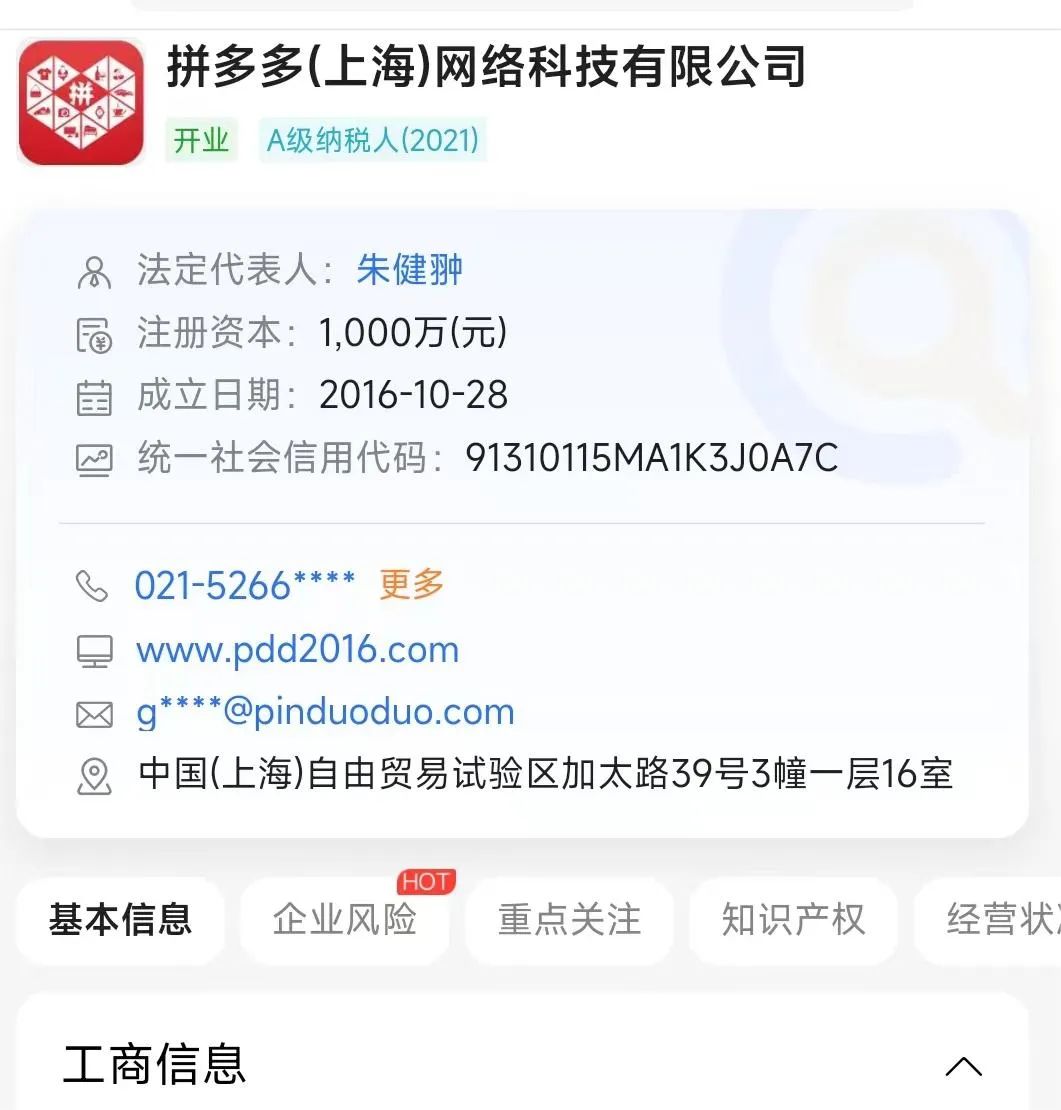The height and width of the screenshot is (1110, 1061).
Task: Collapse the 工商信息 section
Action: (963, 1066)
